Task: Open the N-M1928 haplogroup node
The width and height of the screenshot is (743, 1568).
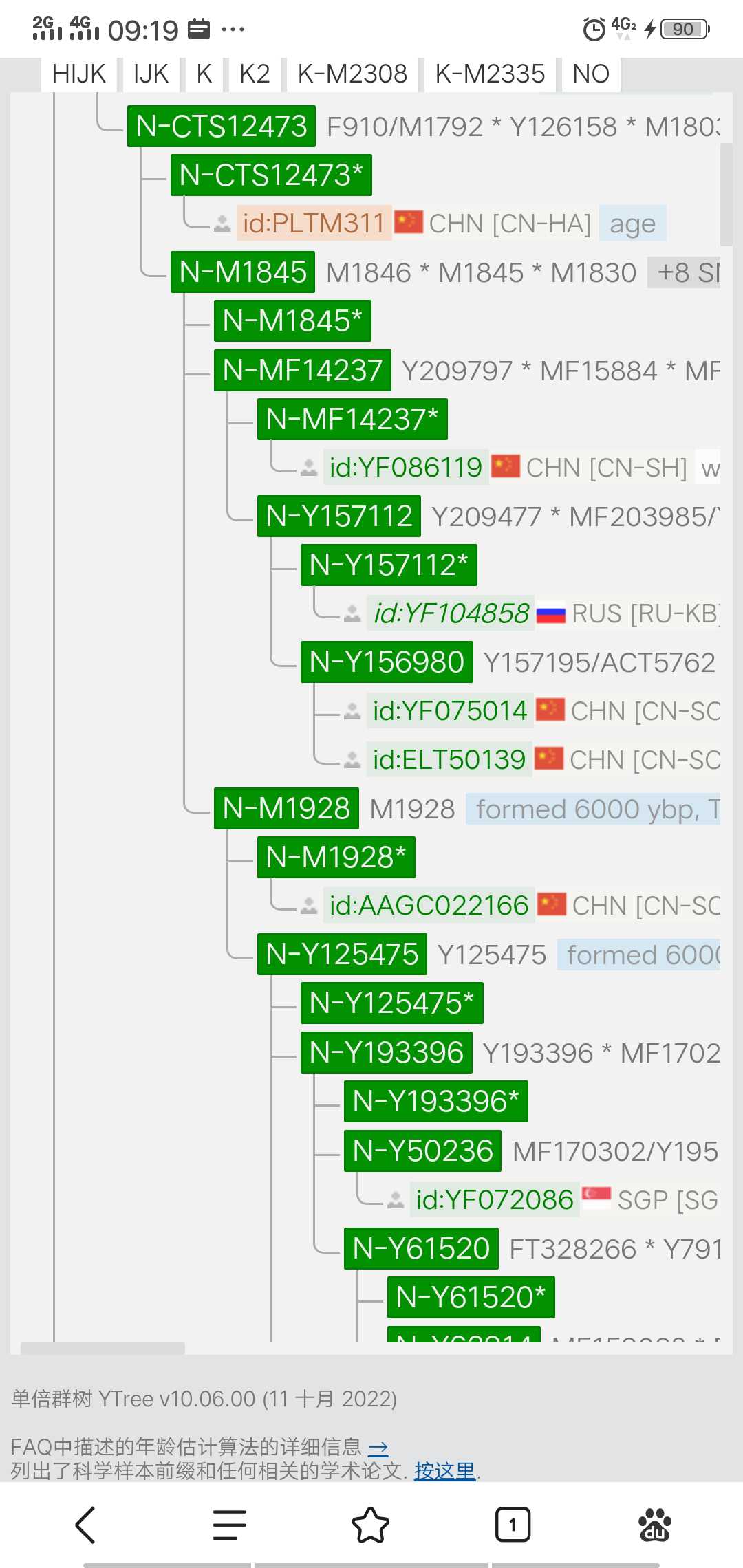Action: coord(286,808)
